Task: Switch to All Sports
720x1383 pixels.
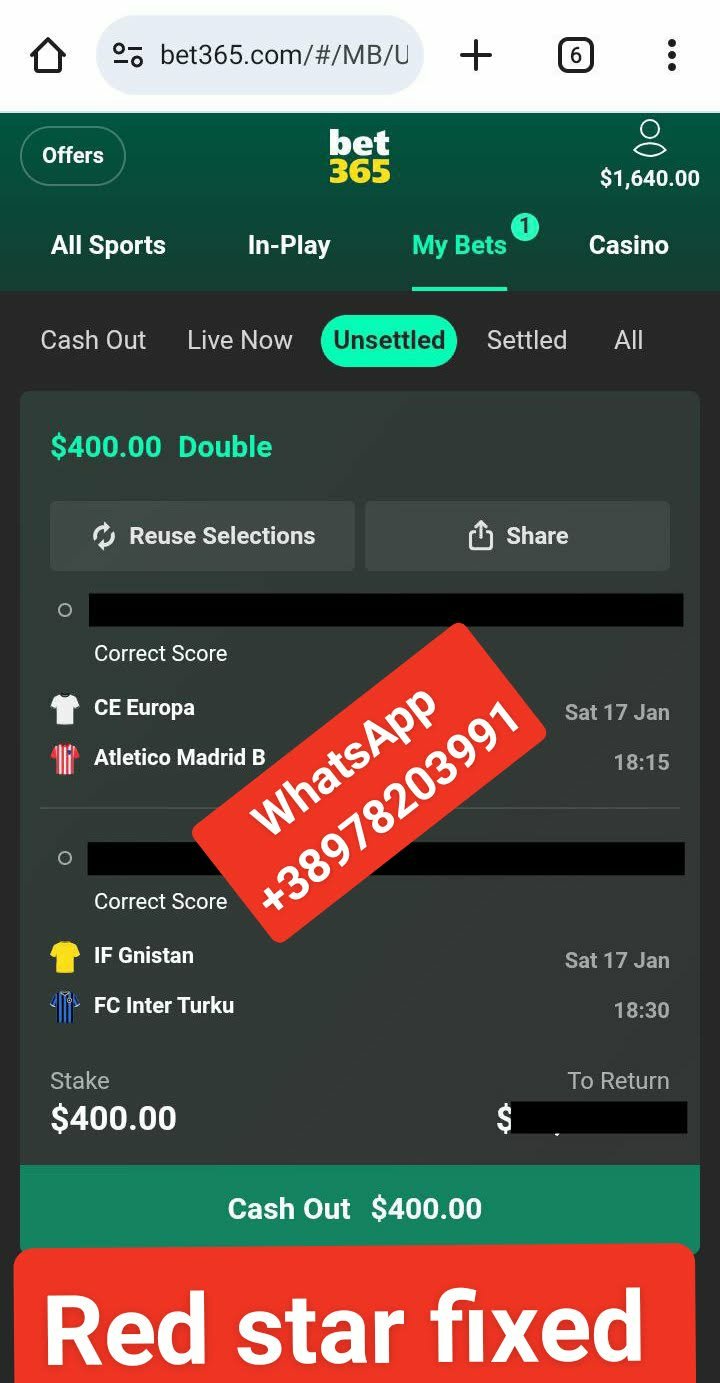Action: coord(108,246)
